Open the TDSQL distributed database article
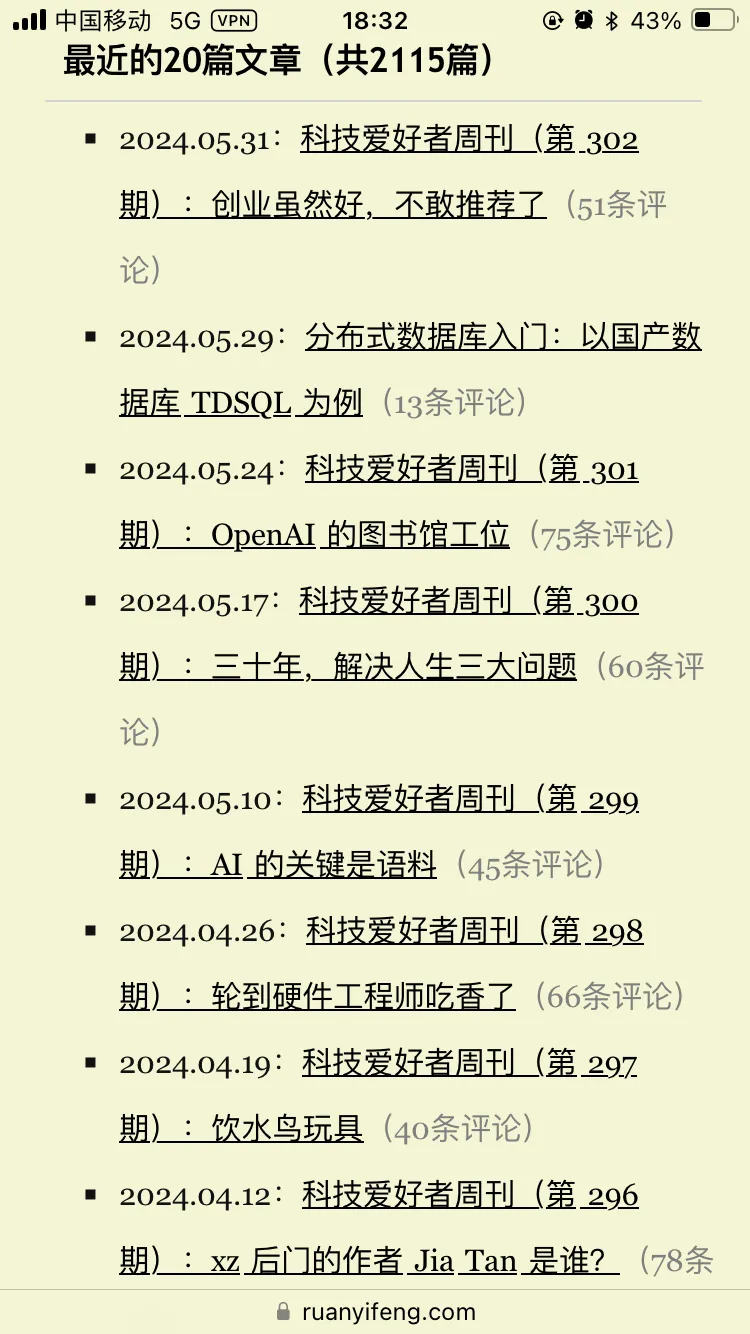This screenshot has height=1334, width=750. (502, 339)
